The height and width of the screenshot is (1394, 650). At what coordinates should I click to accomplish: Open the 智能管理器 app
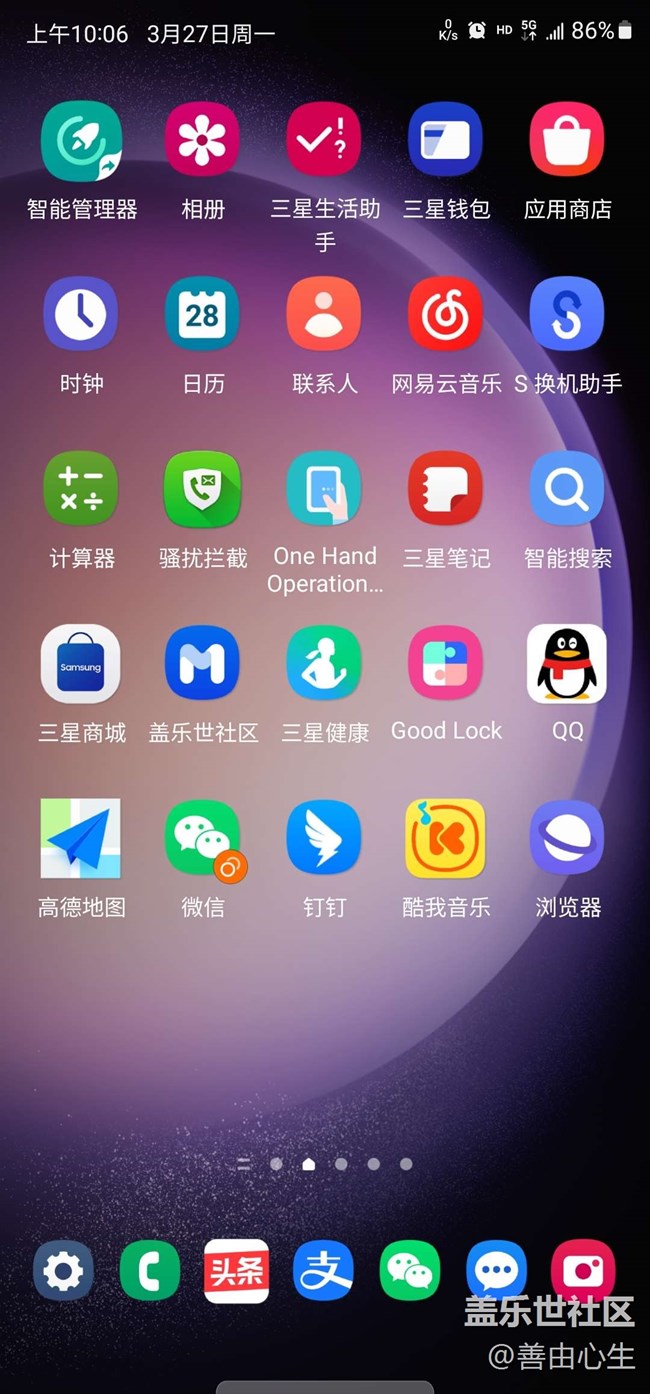(x=81, y=141)
